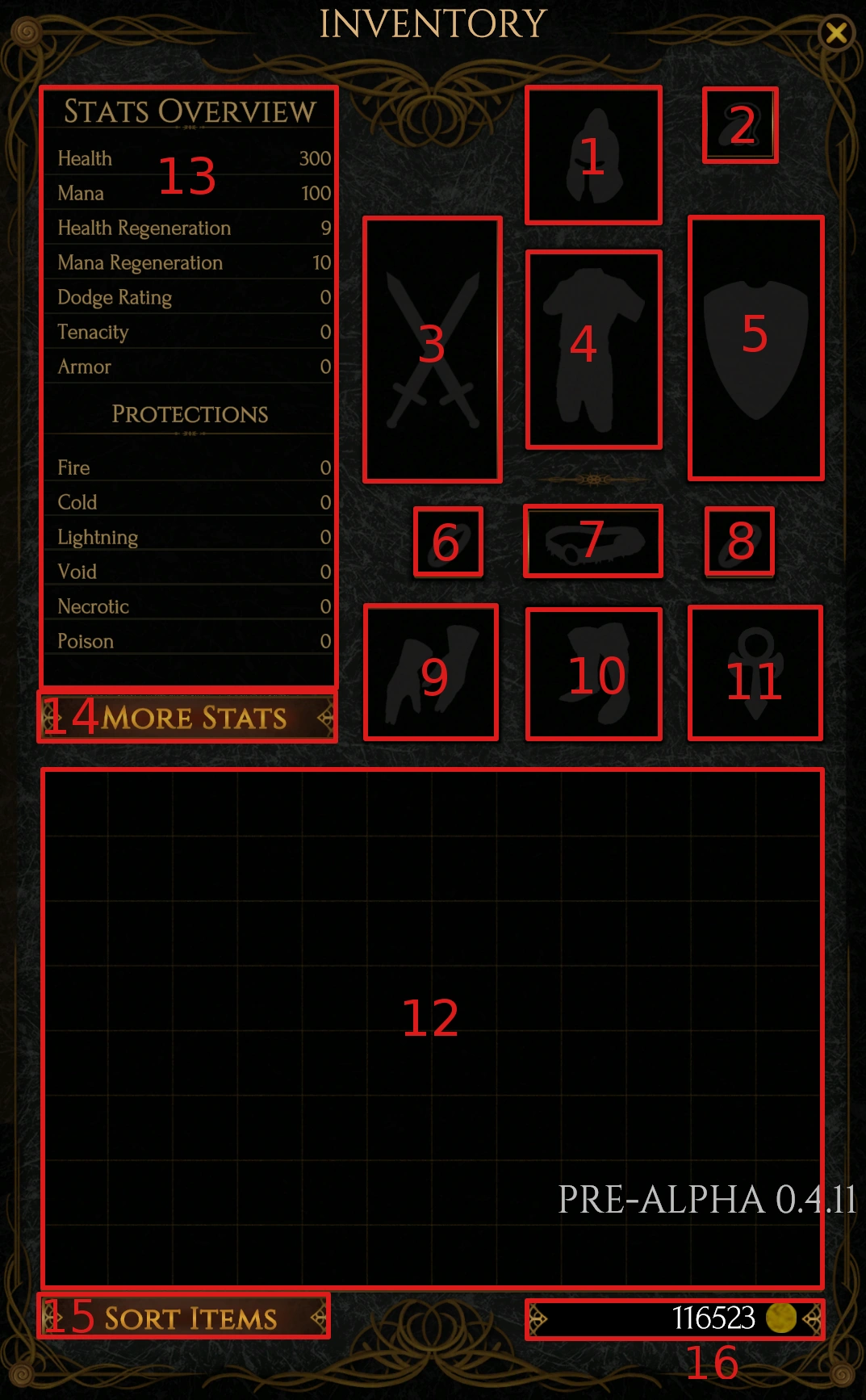
Task: Select the belt equipment slot
Action: 593,541
